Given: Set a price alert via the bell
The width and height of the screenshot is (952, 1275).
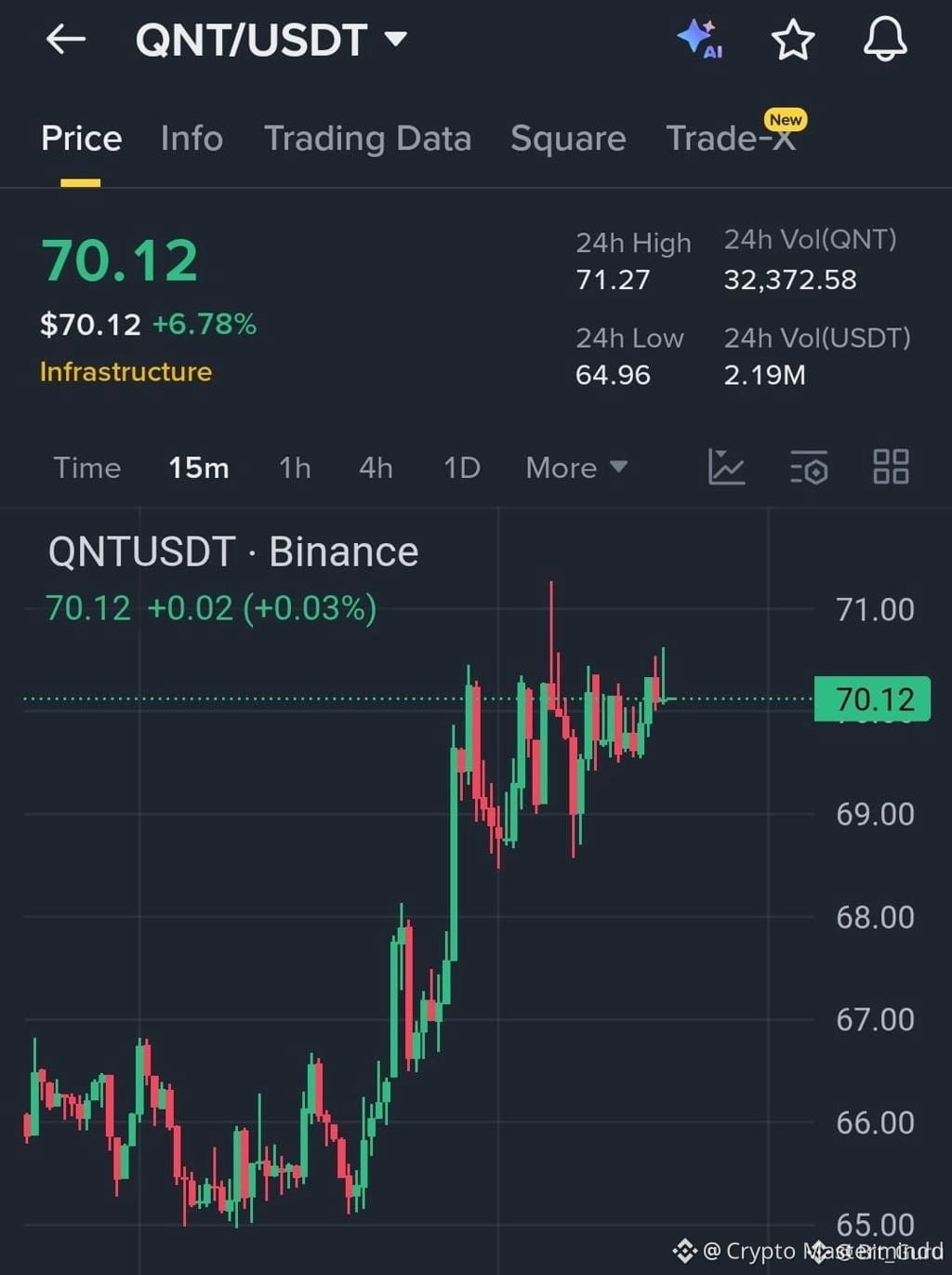Looking at the screenshot, I should pyautogui.click(x=885, y=39).
